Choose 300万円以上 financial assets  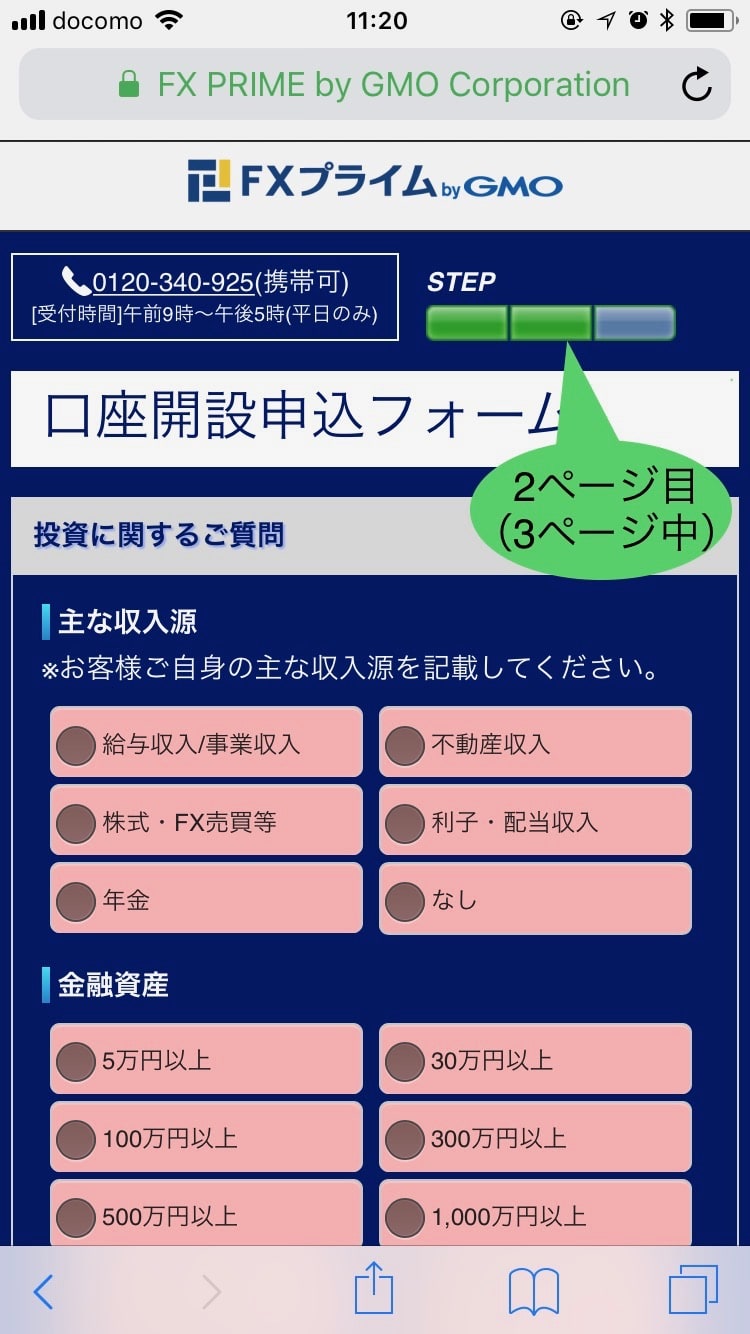point(535,1138)
